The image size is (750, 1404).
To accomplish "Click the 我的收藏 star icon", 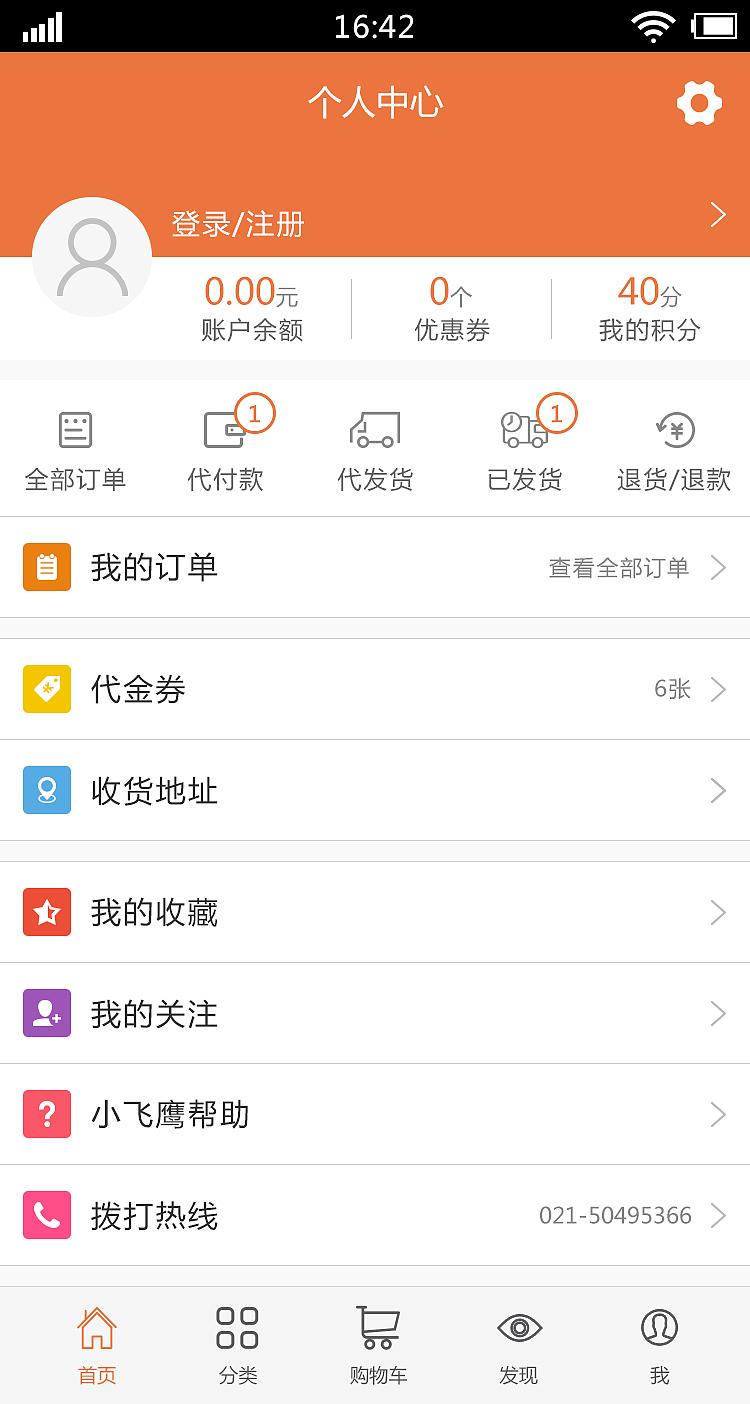I will point(47,912).
